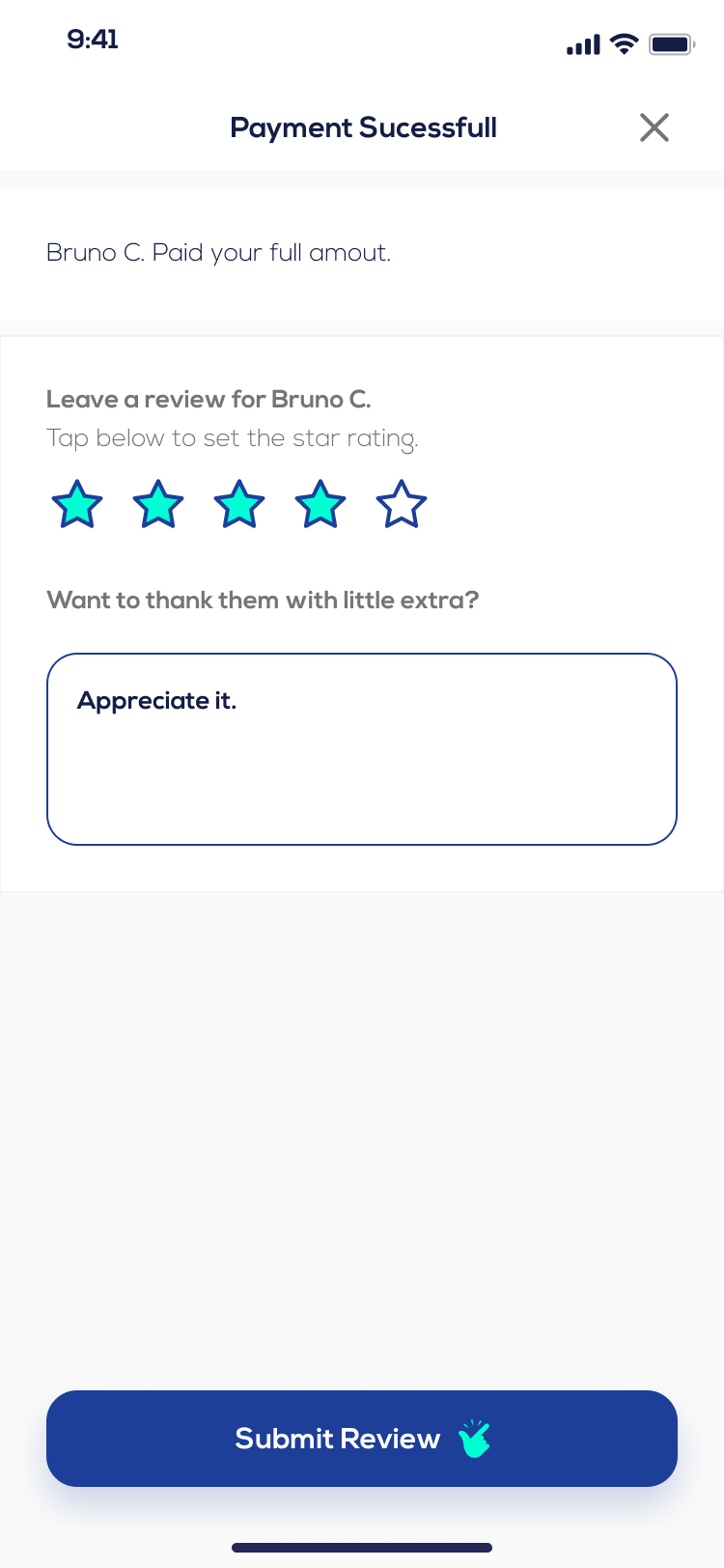Screen dimensions: 724x1568
Task: Set rating to three stars
Action: [x=239, y=505]
